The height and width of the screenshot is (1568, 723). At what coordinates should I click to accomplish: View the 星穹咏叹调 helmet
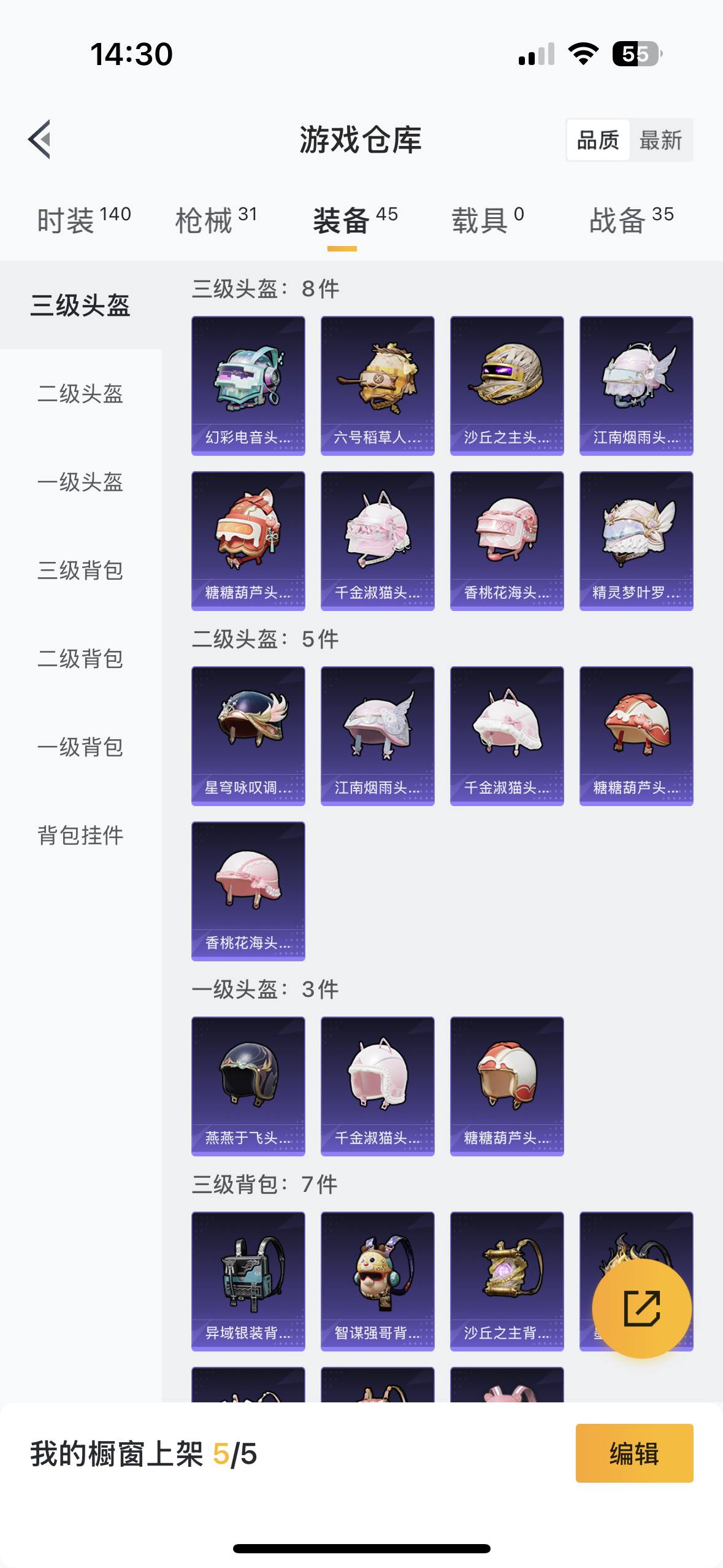248,736
